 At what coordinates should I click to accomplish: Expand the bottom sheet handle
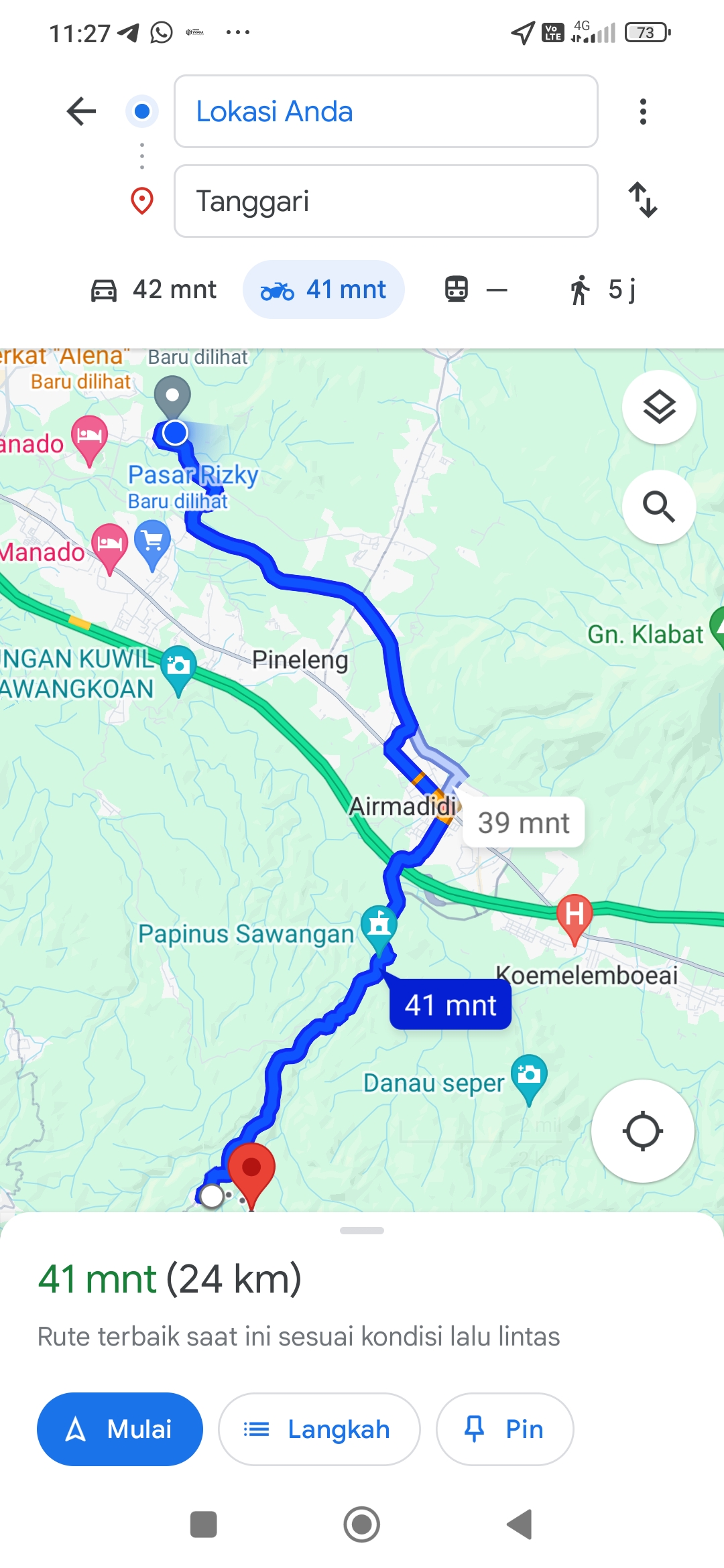362,1230
